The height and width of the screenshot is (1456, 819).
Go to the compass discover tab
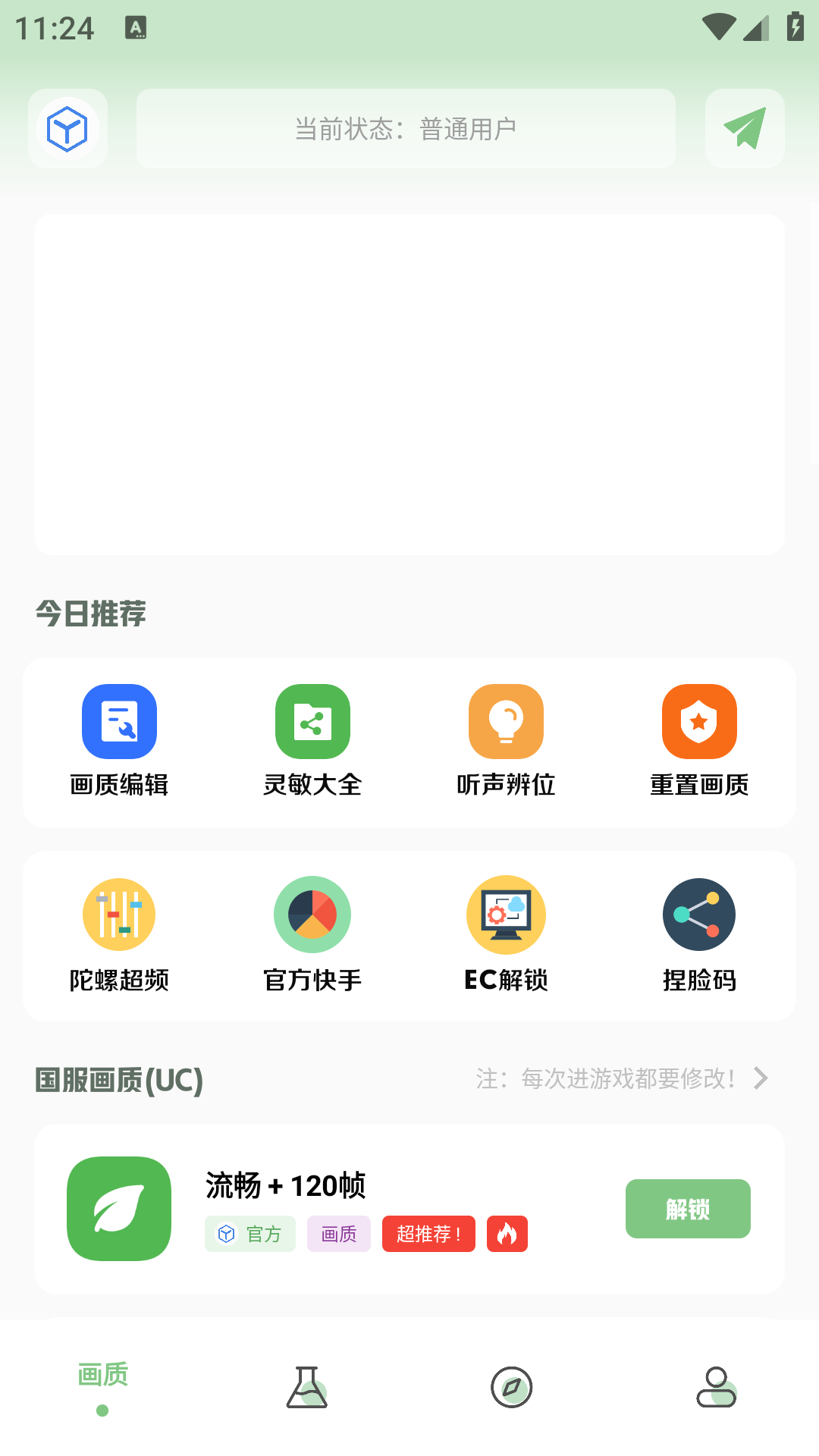[512, 1388]
